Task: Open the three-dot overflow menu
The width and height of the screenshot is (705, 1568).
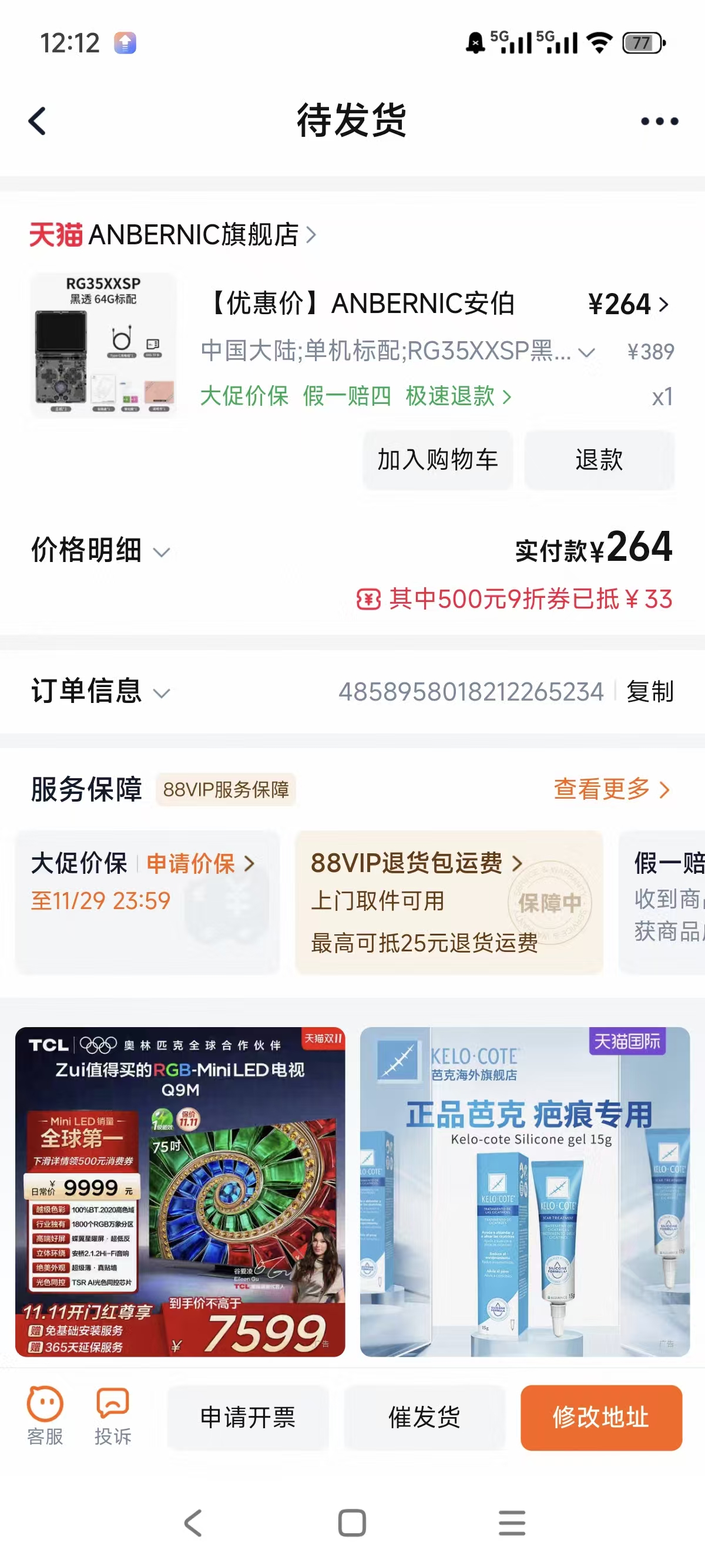Action: point(659,121)
